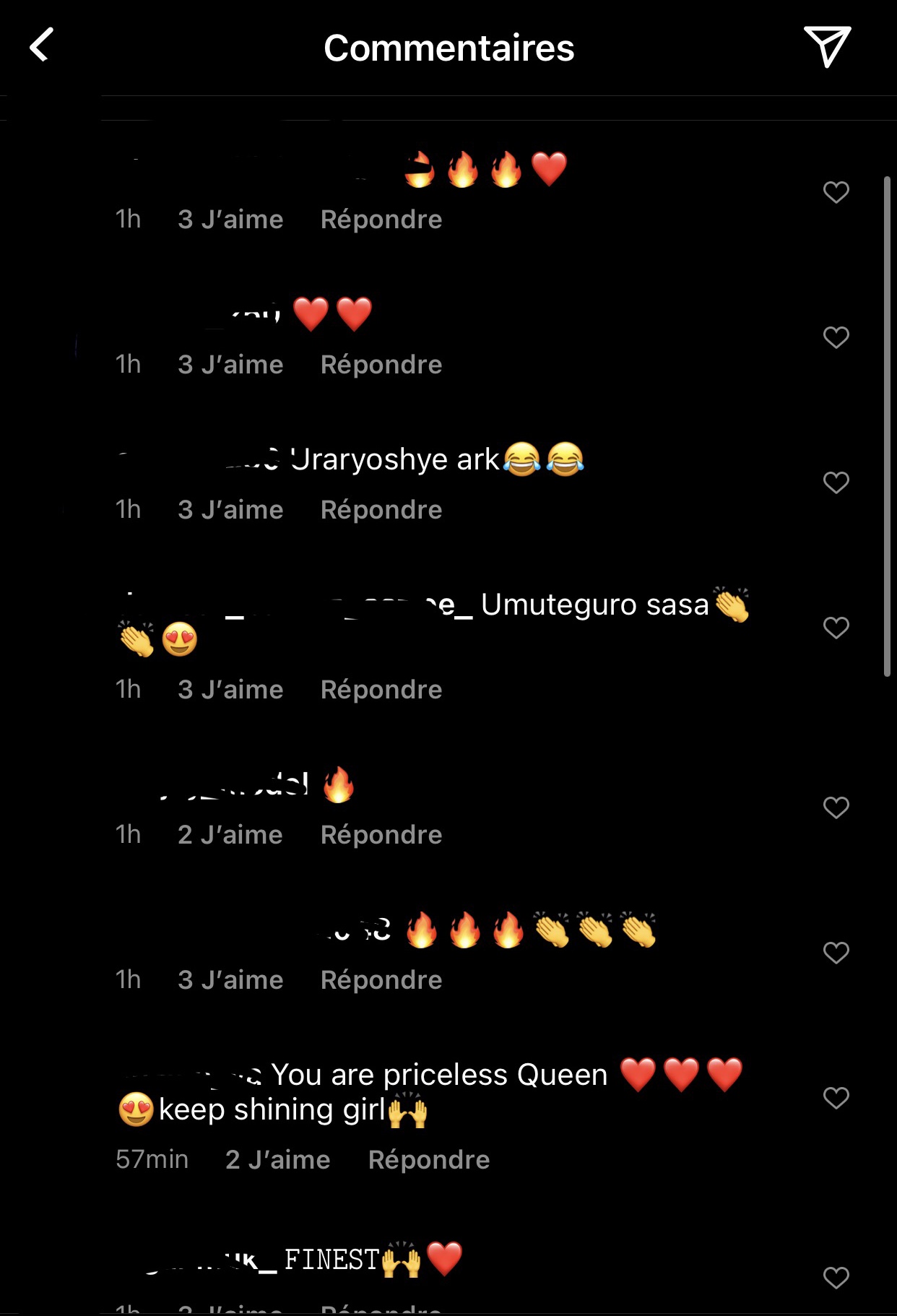The image size is (897, 1316).
Task: Like the 'Umuteguro sasa' comment
Action: pyautogui.click(x=836, y=628)
